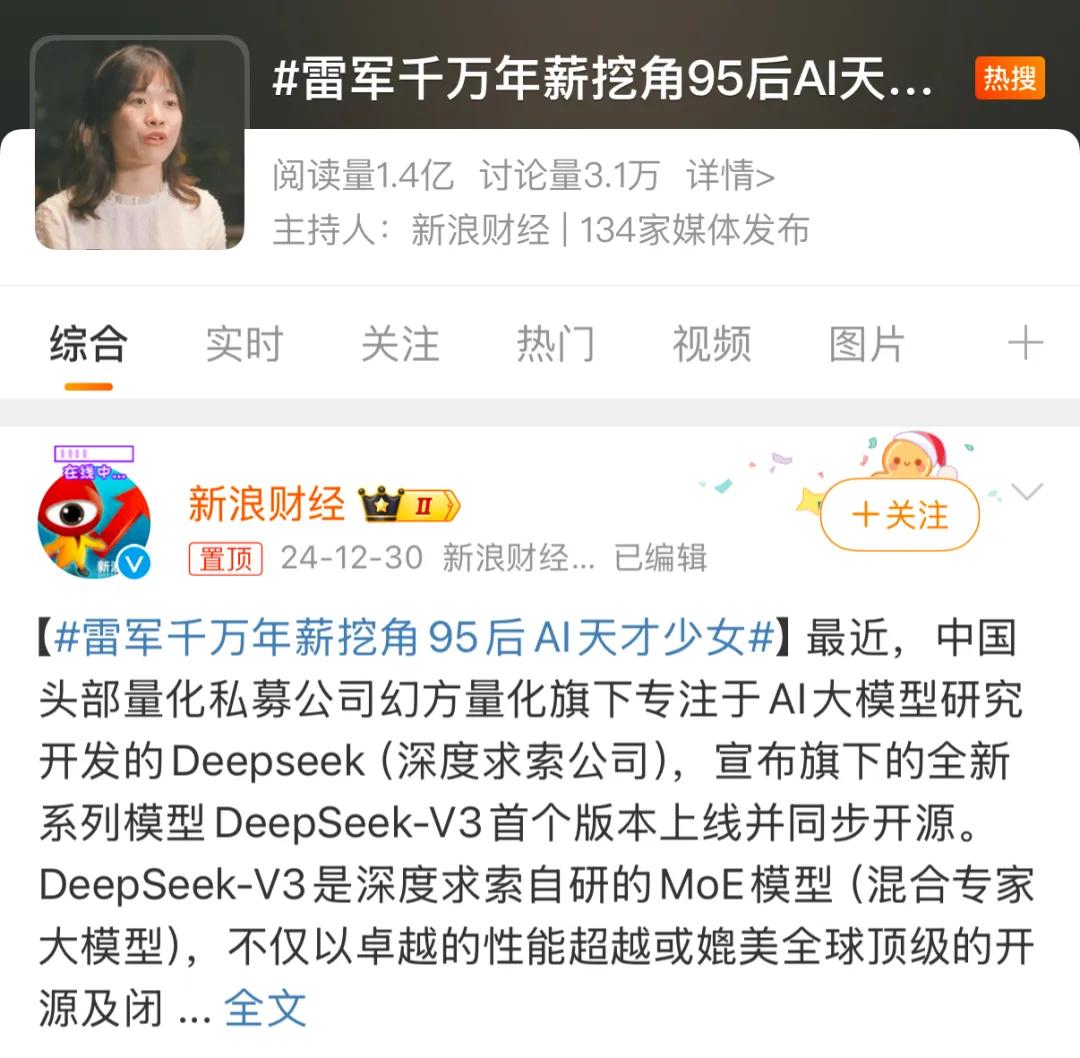Viewport: 1080px width, 1058px height.
Task: Switch to the 实时 tab
Action: point(244,345)
